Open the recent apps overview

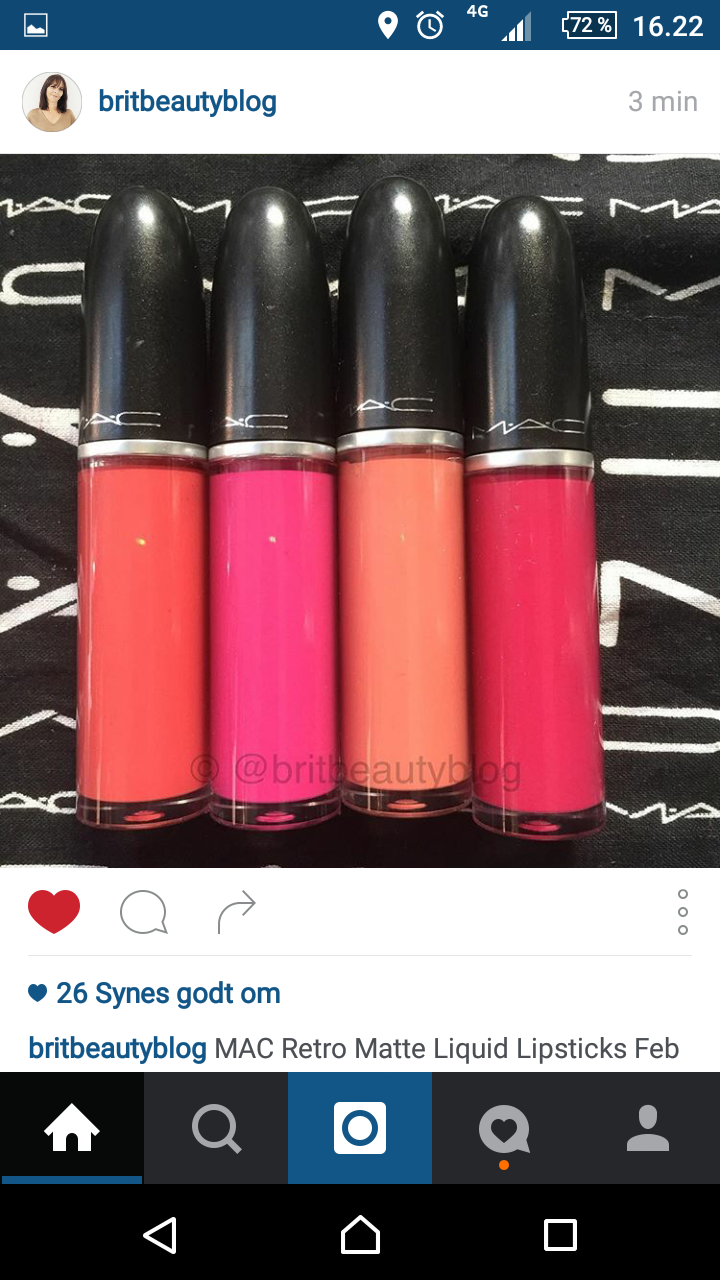pyautogui.click(x=560, y=1235)
